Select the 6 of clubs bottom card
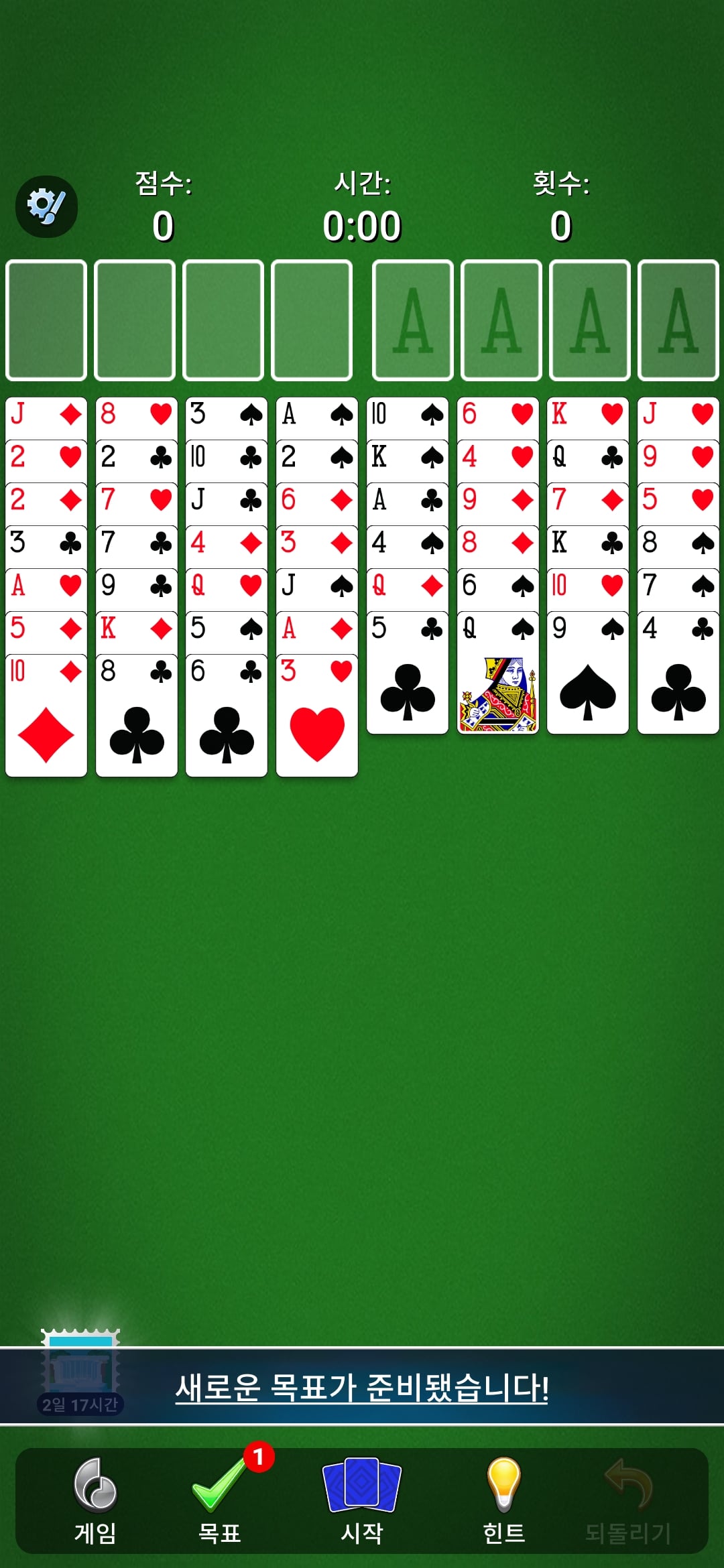The image size is (724, 1568). point(227,715)
